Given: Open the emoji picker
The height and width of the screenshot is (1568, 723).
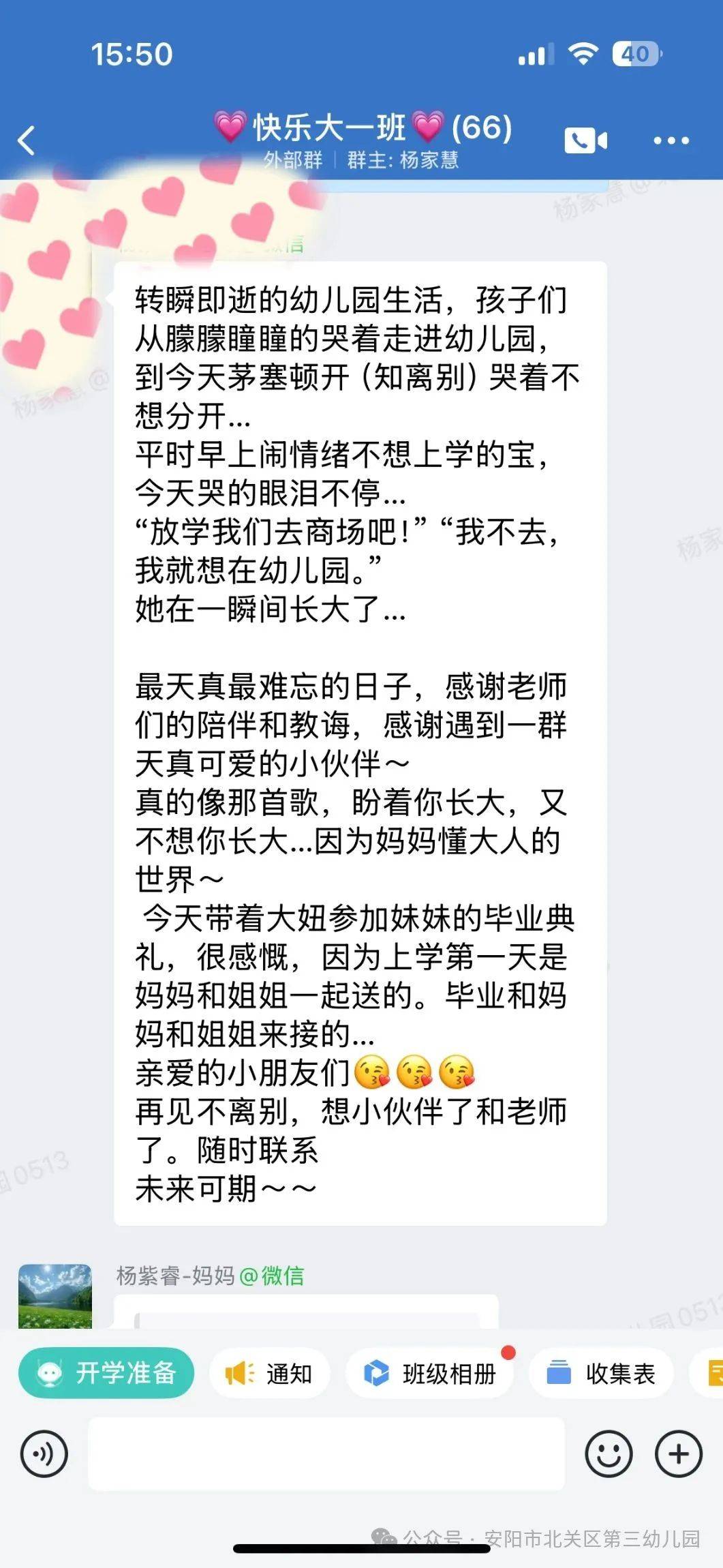Looking at the screenshot, I should [609, 1454].
